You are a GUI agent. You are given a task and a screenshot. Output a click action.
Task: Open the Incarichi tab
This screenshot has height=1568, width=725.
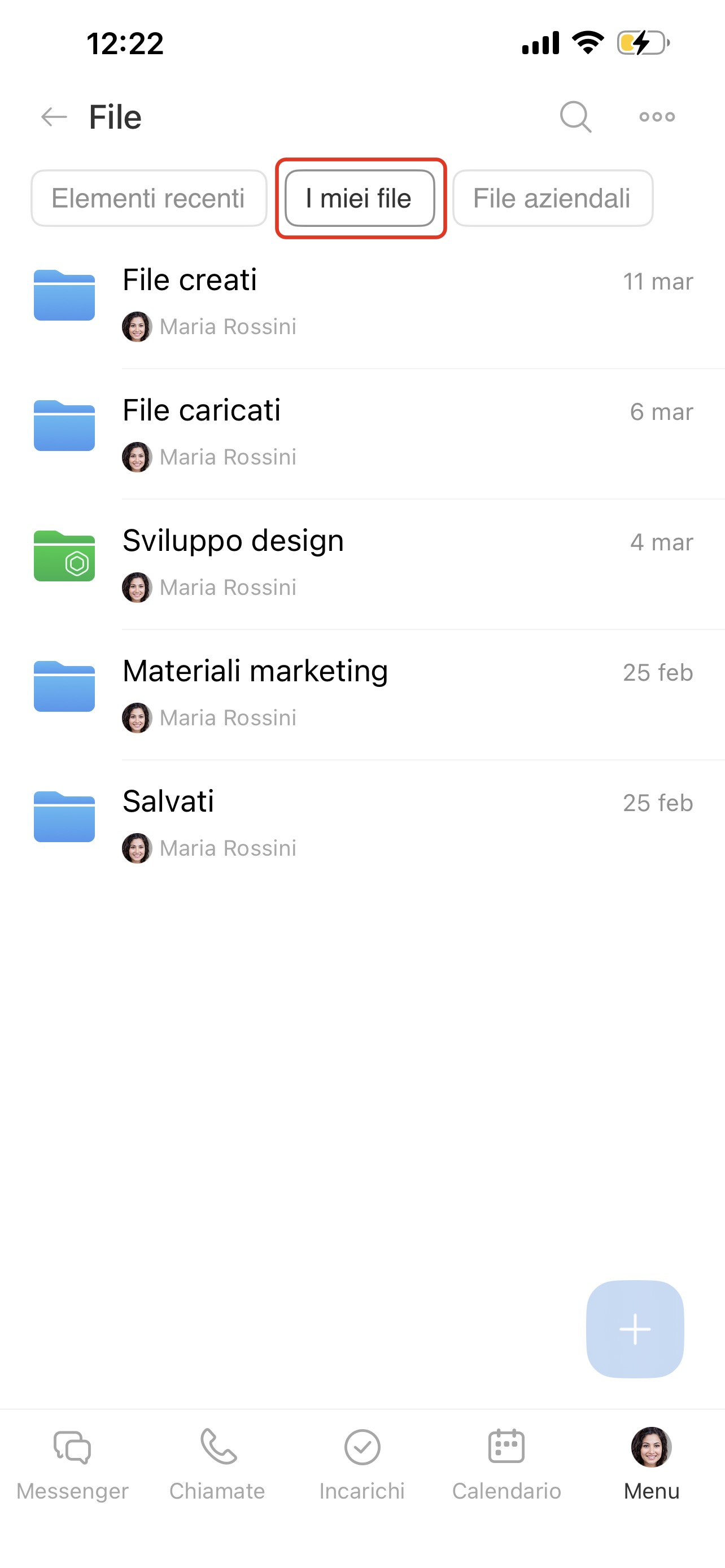(x=362, y=1464)
